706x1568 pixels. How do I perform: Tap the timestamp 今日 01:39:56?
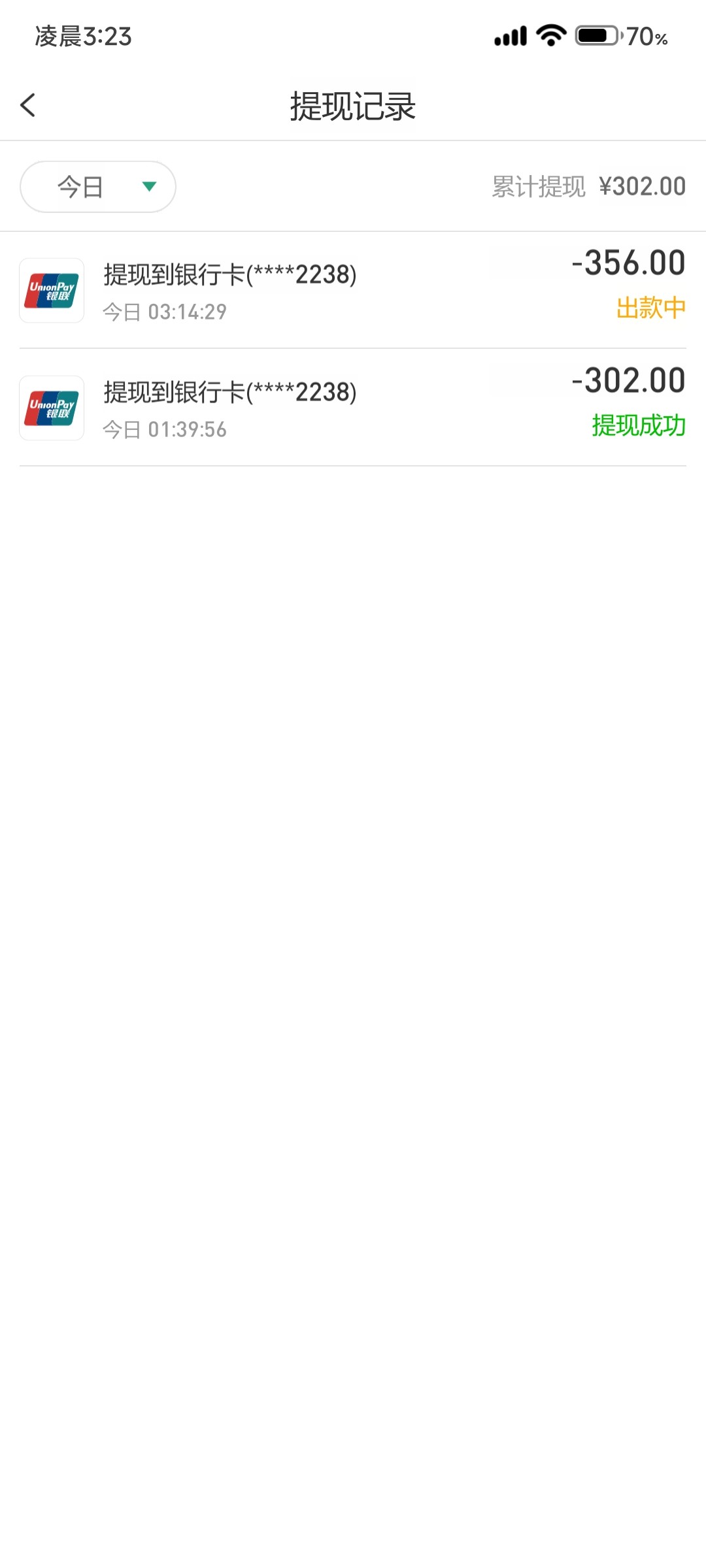165,430
